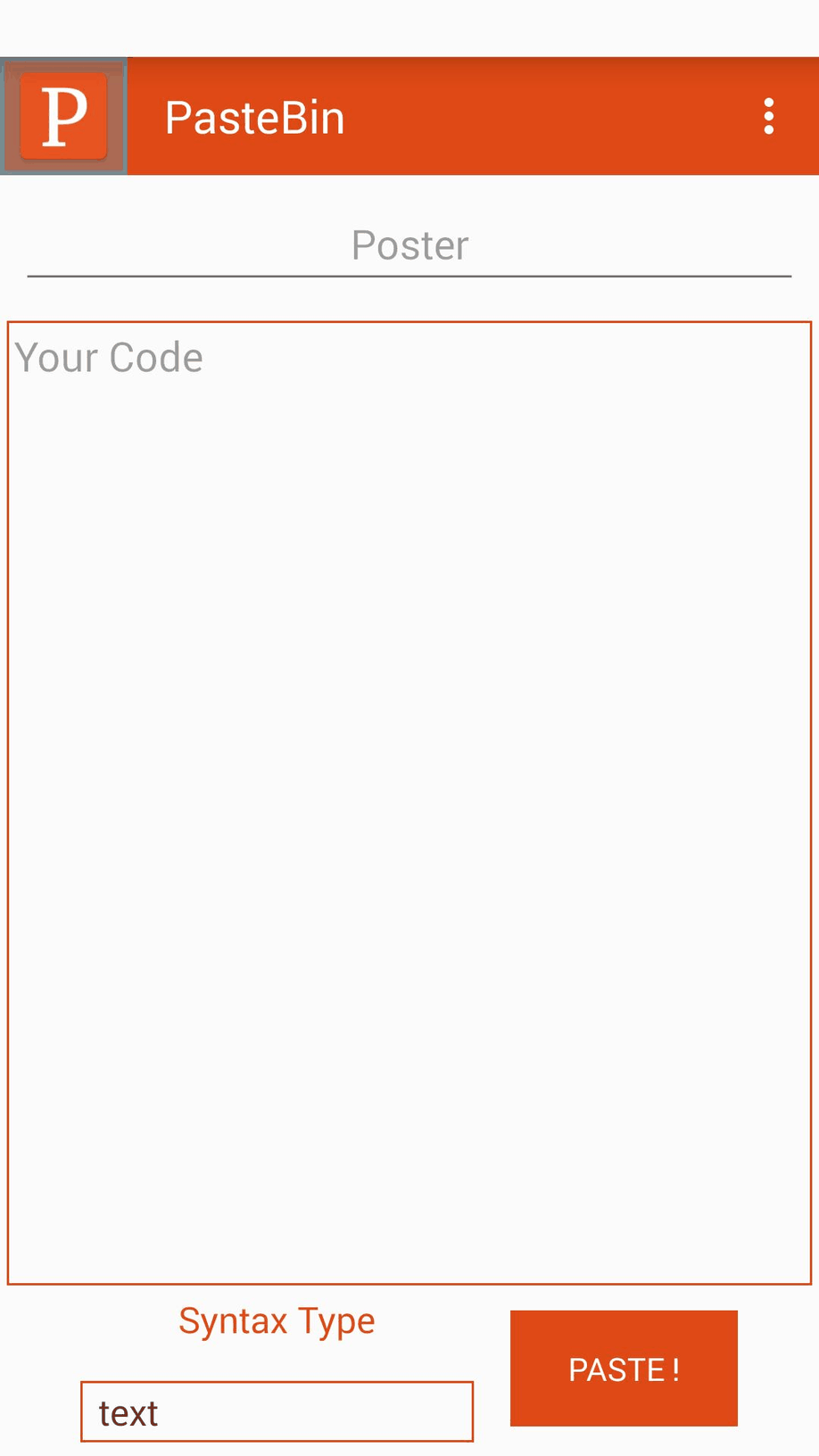This screenshot has width=819, height=1456.
Task: Click the Syntax Type text field showing 'text'
Action: 277,1411
